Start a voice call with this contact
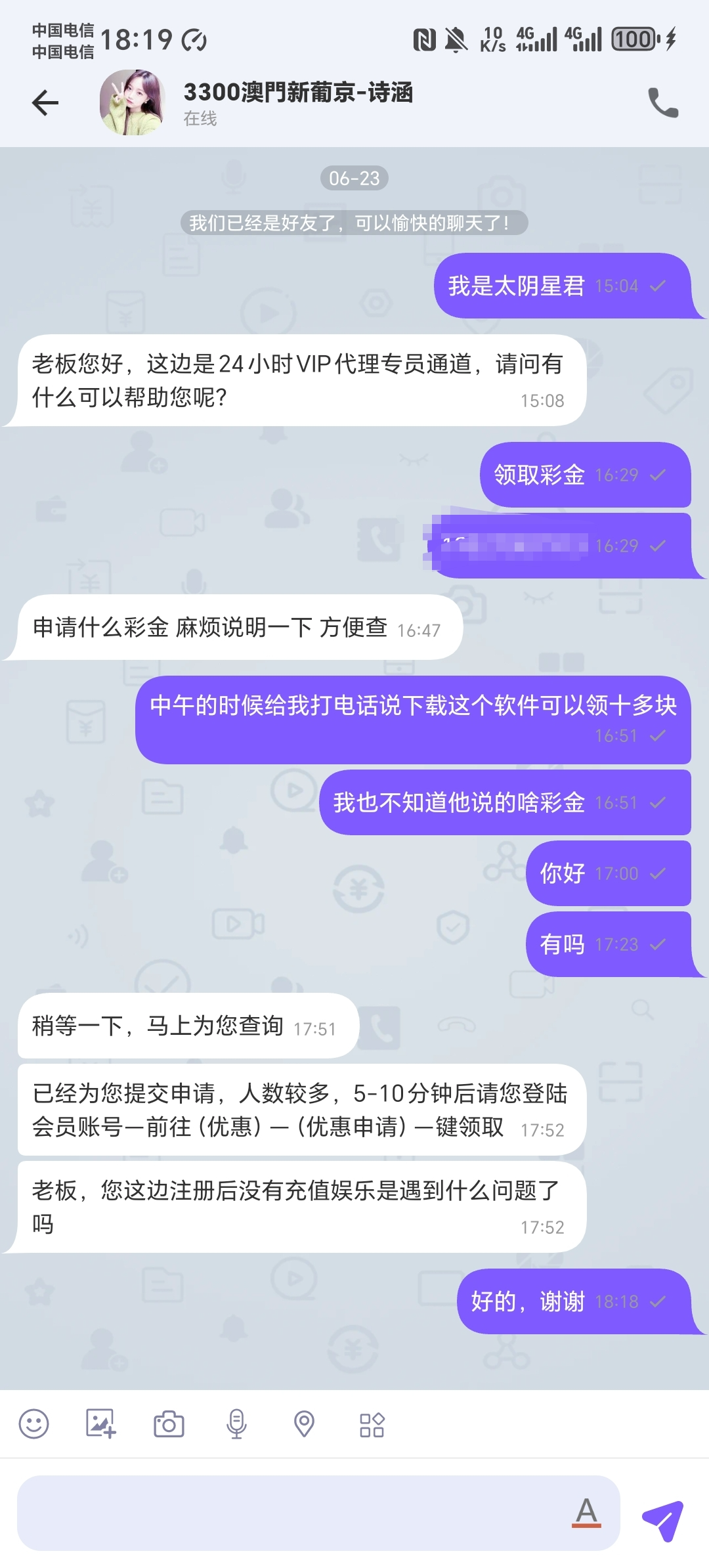The image size is (709, 1568). (663, 103)
